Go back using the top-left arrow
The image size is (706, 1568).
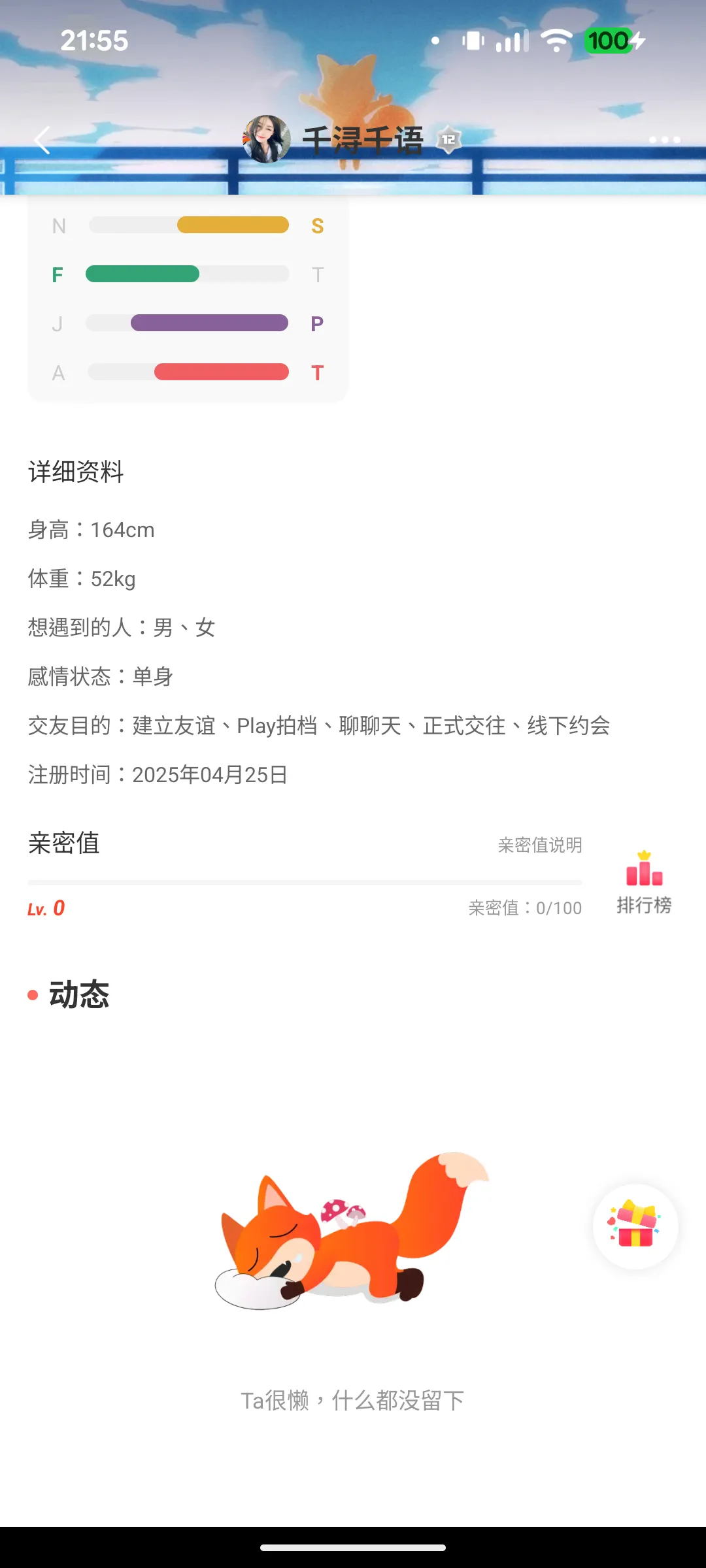coord(42,140)
